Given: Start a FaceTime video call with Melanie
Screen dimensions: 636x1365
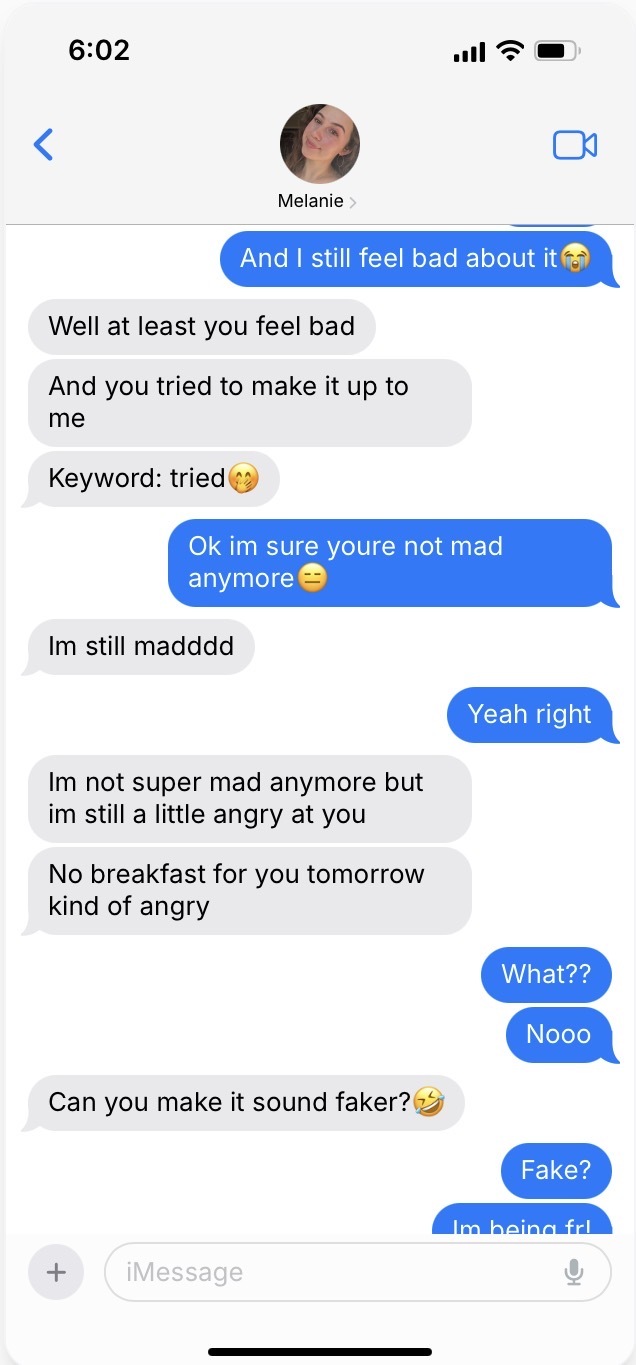Looking at the screenshot, I should coord(575,145).
